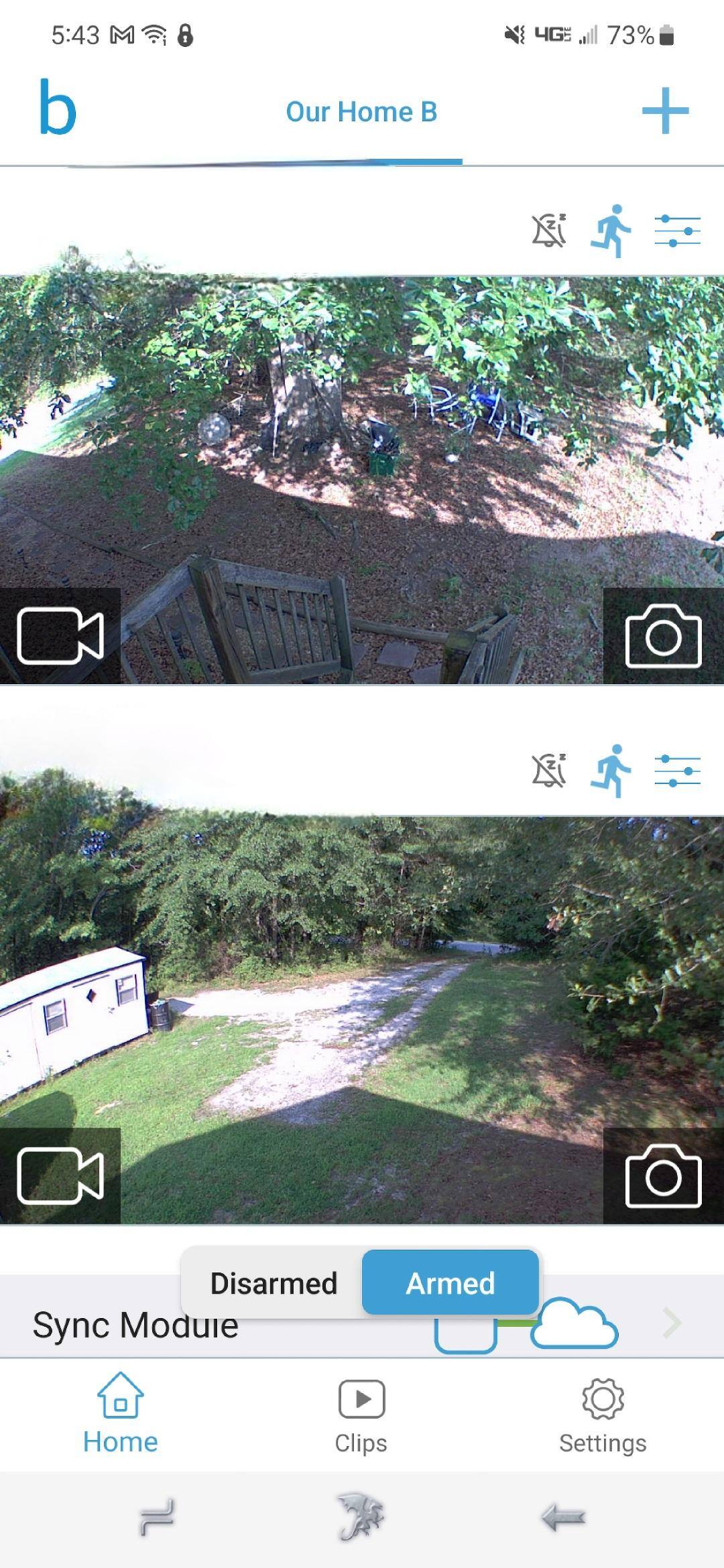Toggle motion detection on the driveway camera
This screenshot has height=1568, width=724.
(x=611, y=771)
